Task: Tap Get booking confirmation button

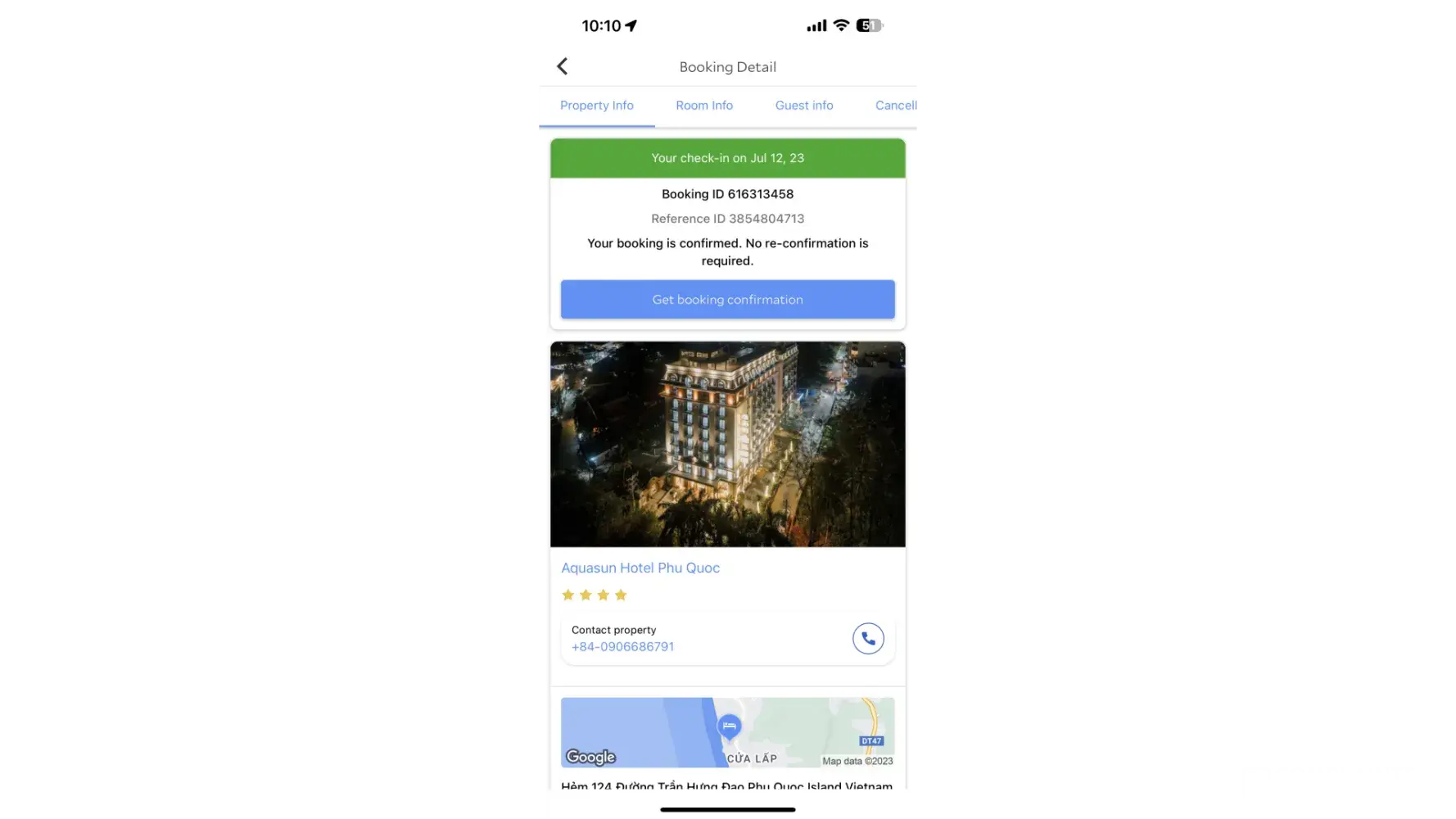Action: (727, 300)
